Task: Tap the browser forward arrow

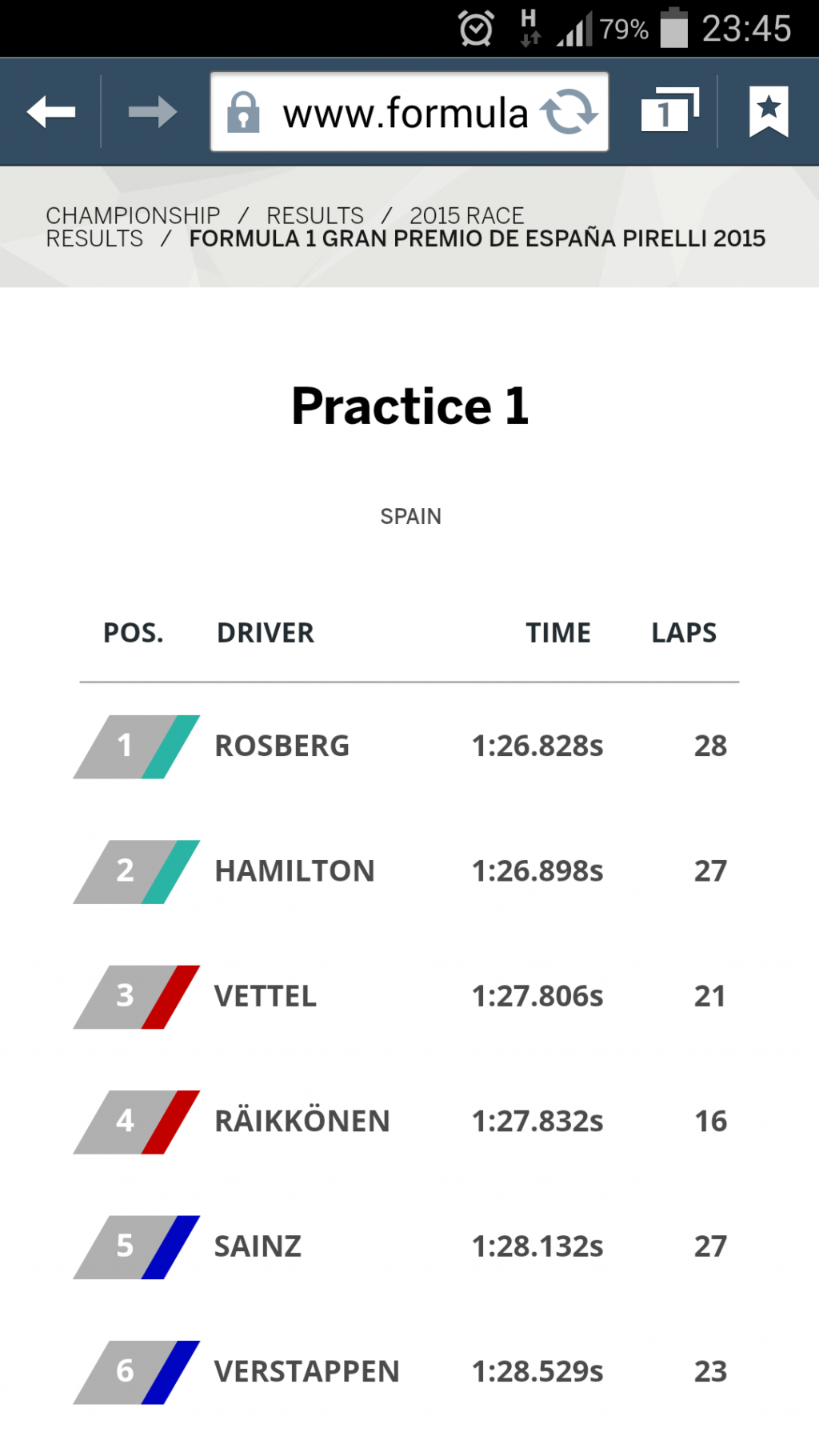Action: tap(153, 112)
